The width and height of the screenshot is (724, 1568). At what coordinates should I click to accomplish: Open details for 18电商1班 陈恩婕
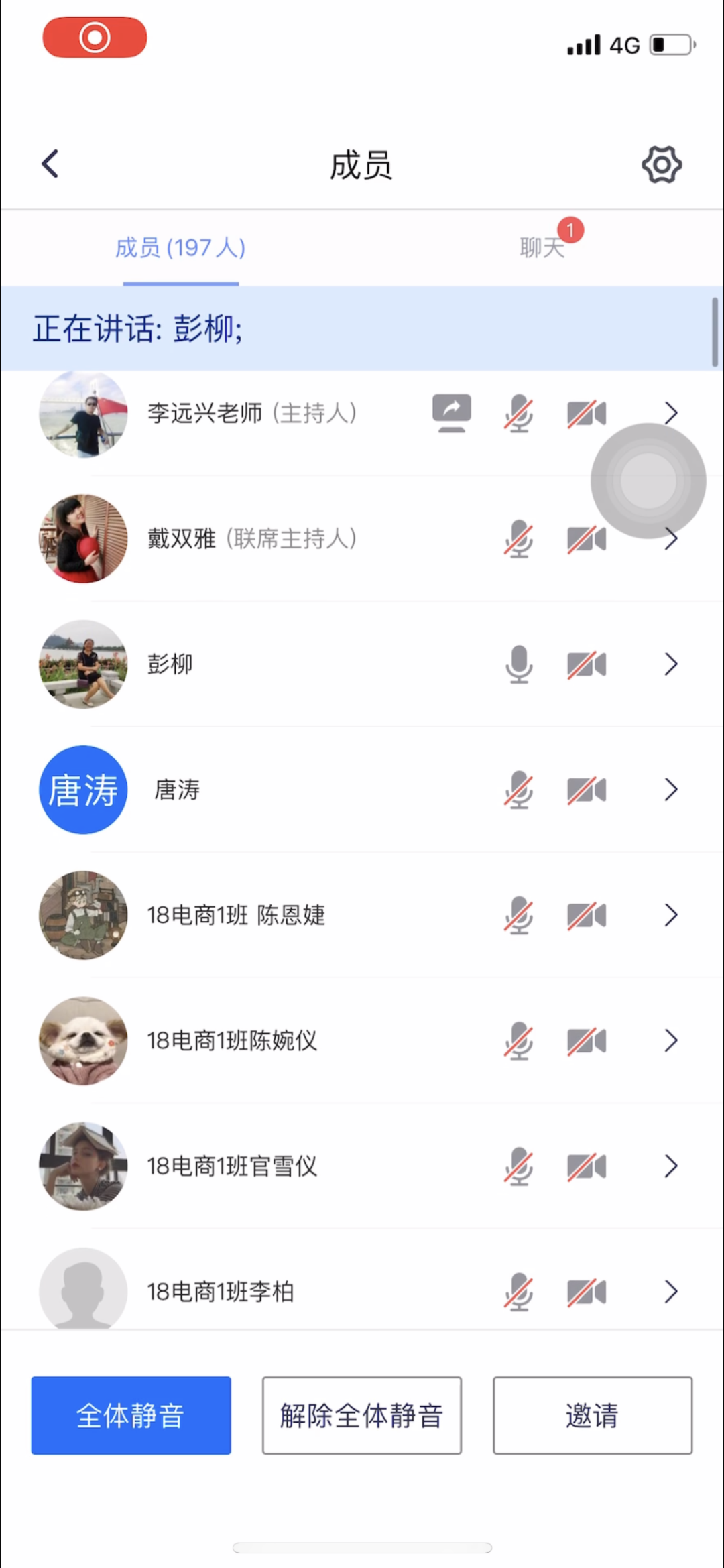[x=671, y=915]
